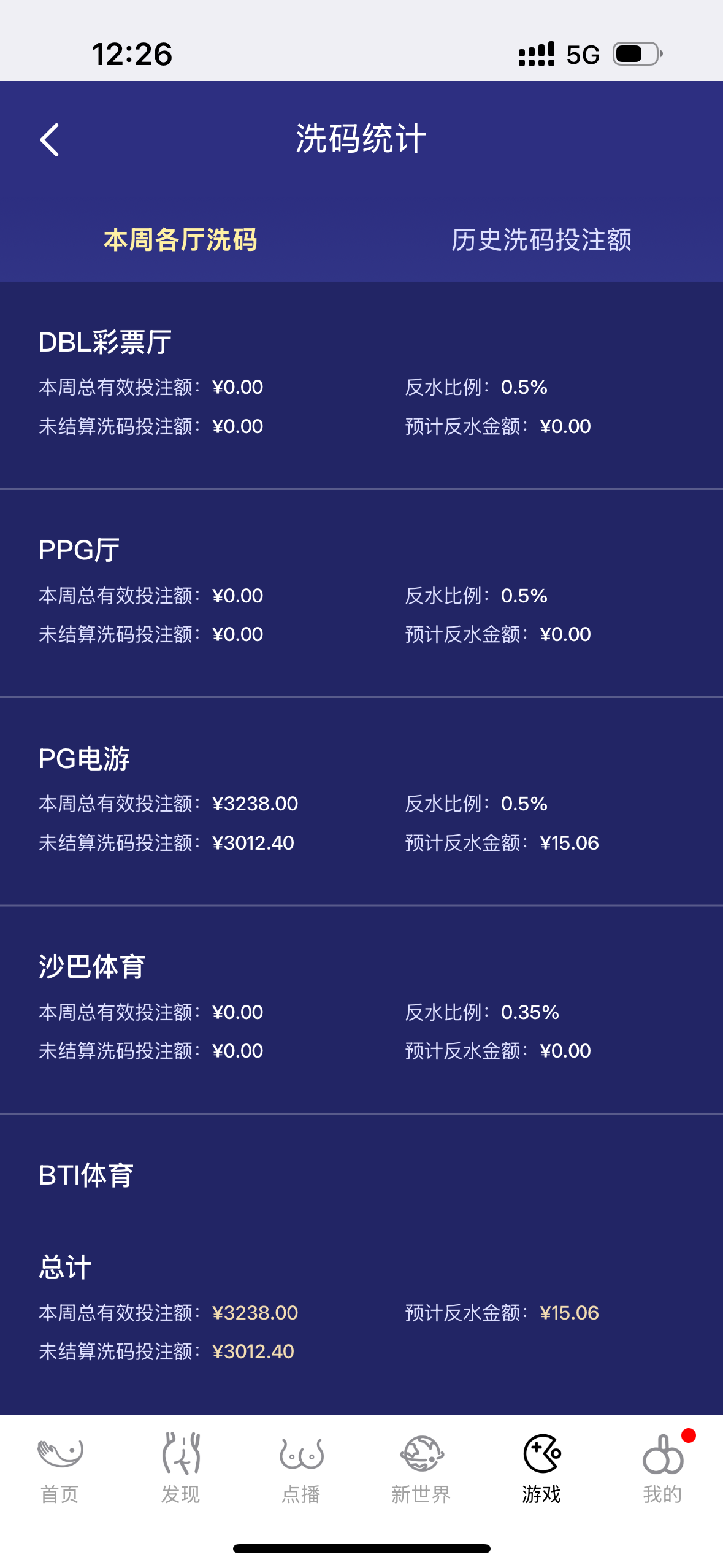Screen dimensions: 723x1568
Task: Open the 我的 tab
Action: point(662,1468)
